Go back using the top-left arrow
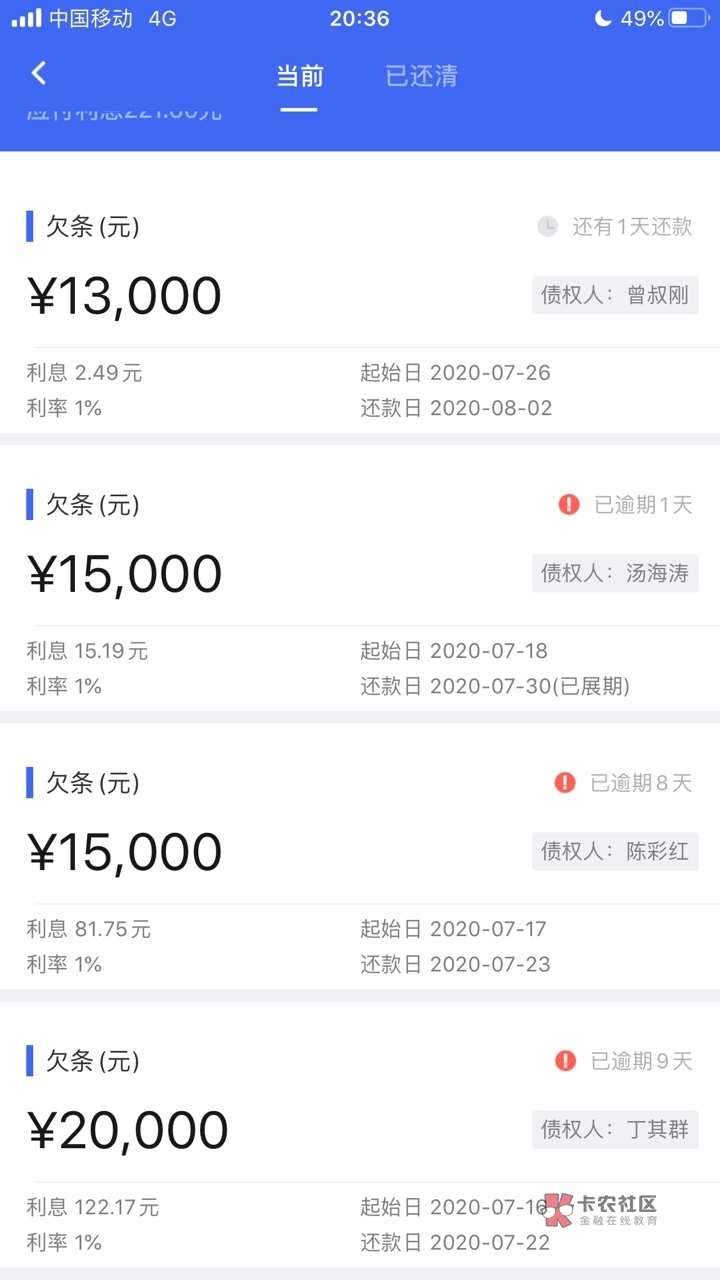This screenshot has height=1280, width=720. 39,73
